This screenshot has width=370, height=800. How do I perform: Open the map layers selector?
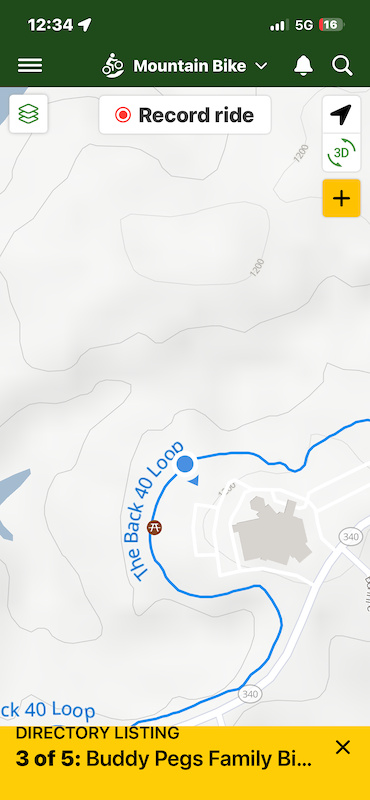[29, 114]
